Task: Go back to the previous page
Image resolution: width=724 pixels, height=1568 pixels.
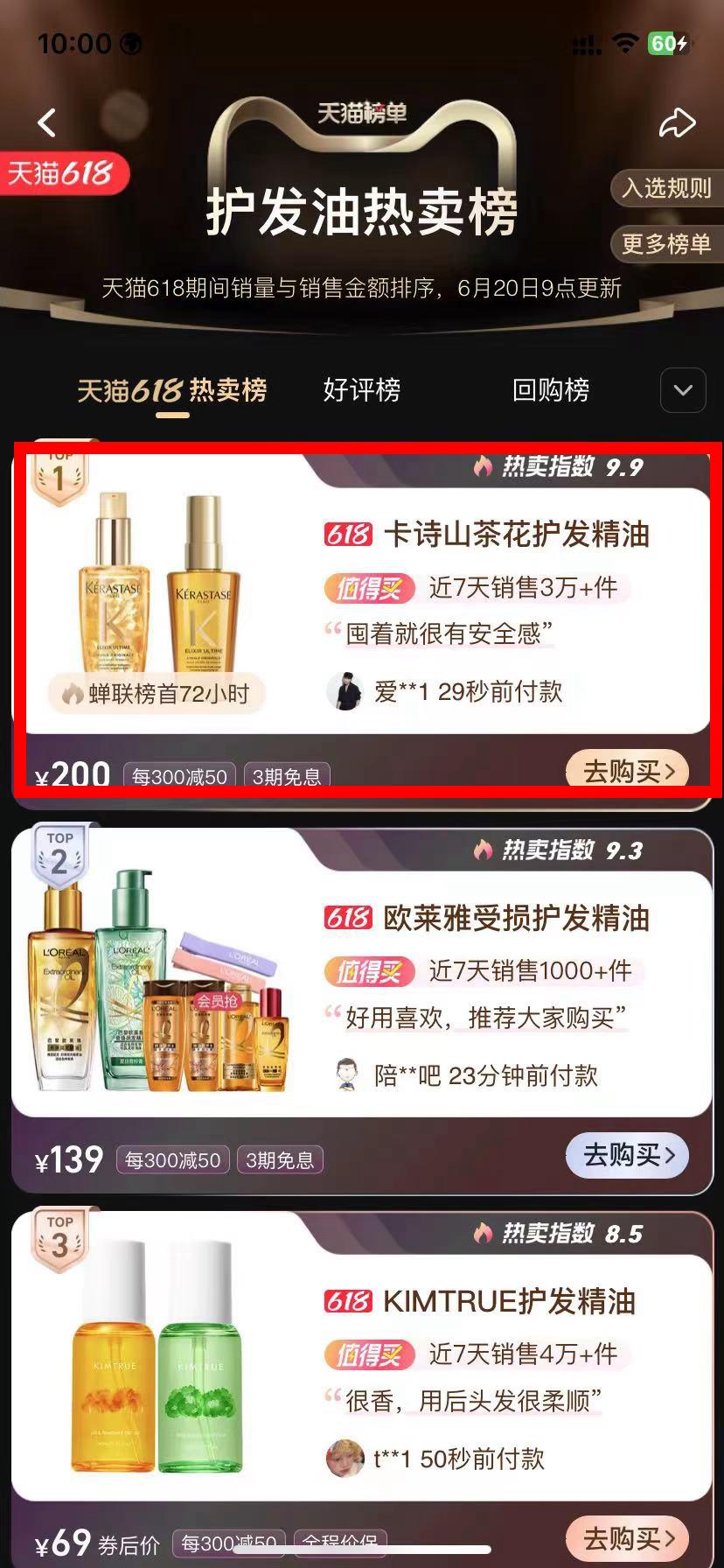Action: (47, 122)
